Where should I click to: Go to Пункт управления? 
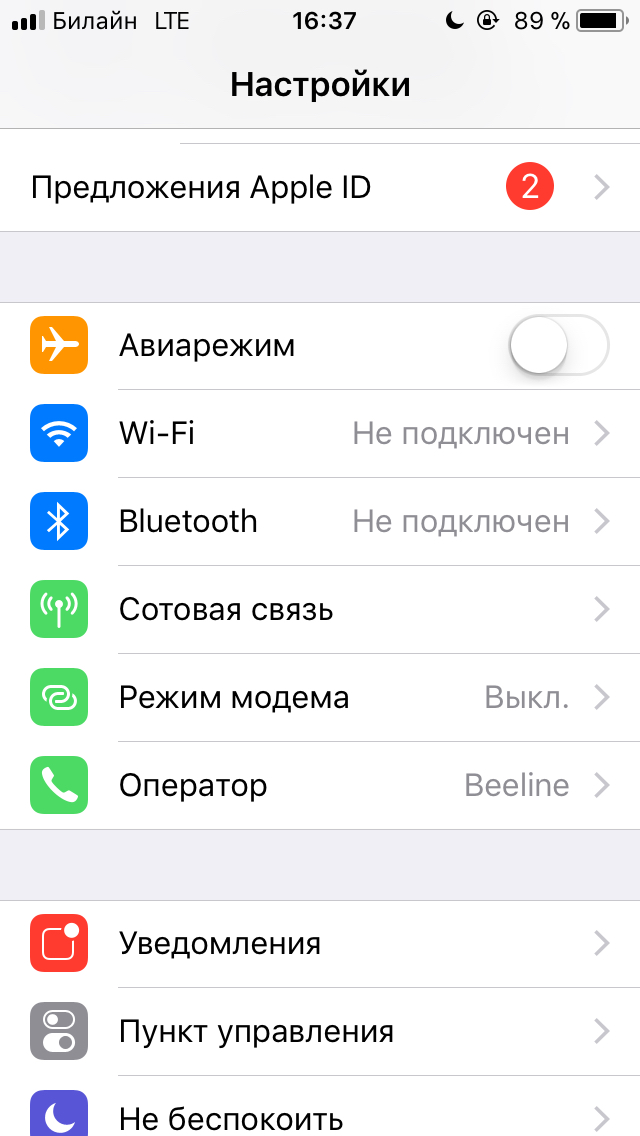[320, 1032]
